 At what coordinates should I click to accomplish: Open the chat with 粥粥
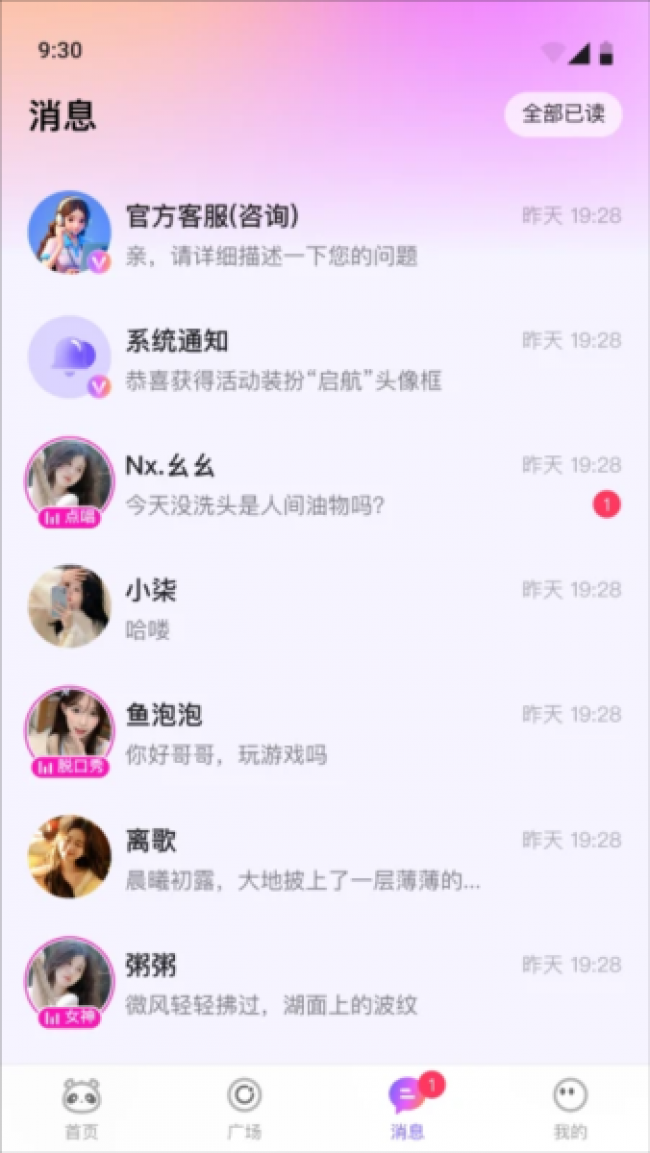click(325, 982)
